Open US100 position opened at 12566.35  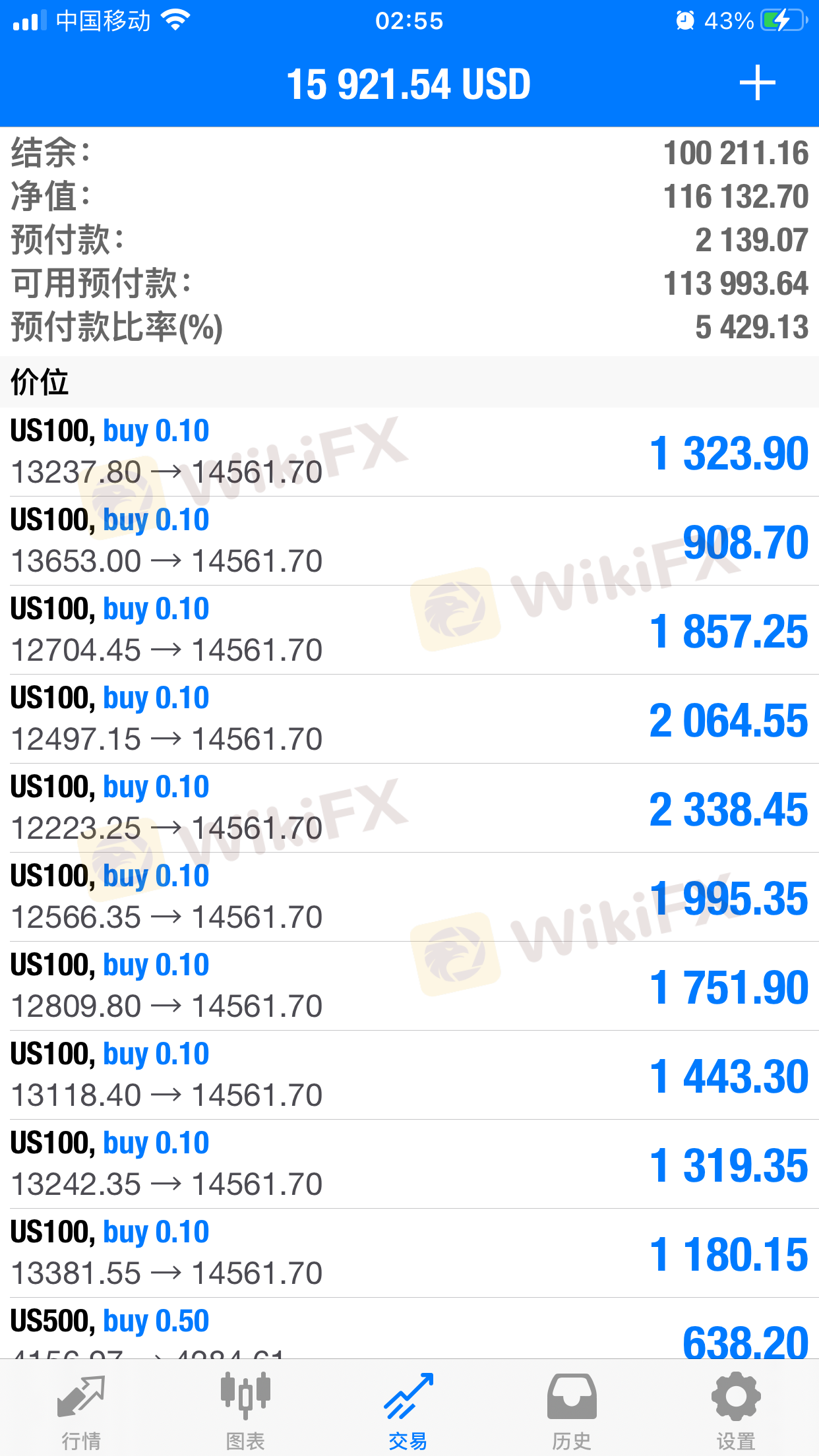[409, 897]
